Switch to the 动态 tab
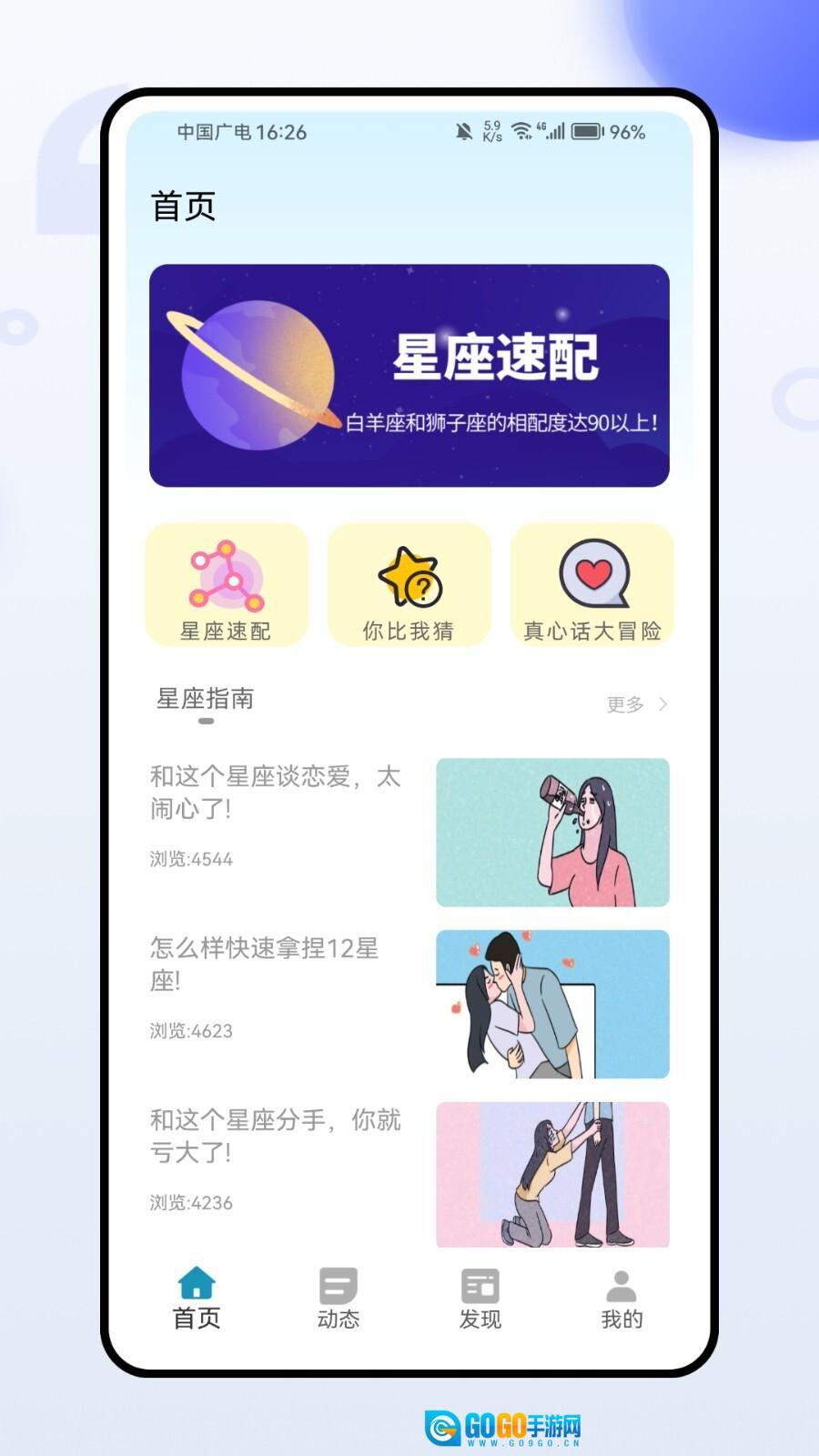This screenshot has height=1456, width=819. point(339,1299)
